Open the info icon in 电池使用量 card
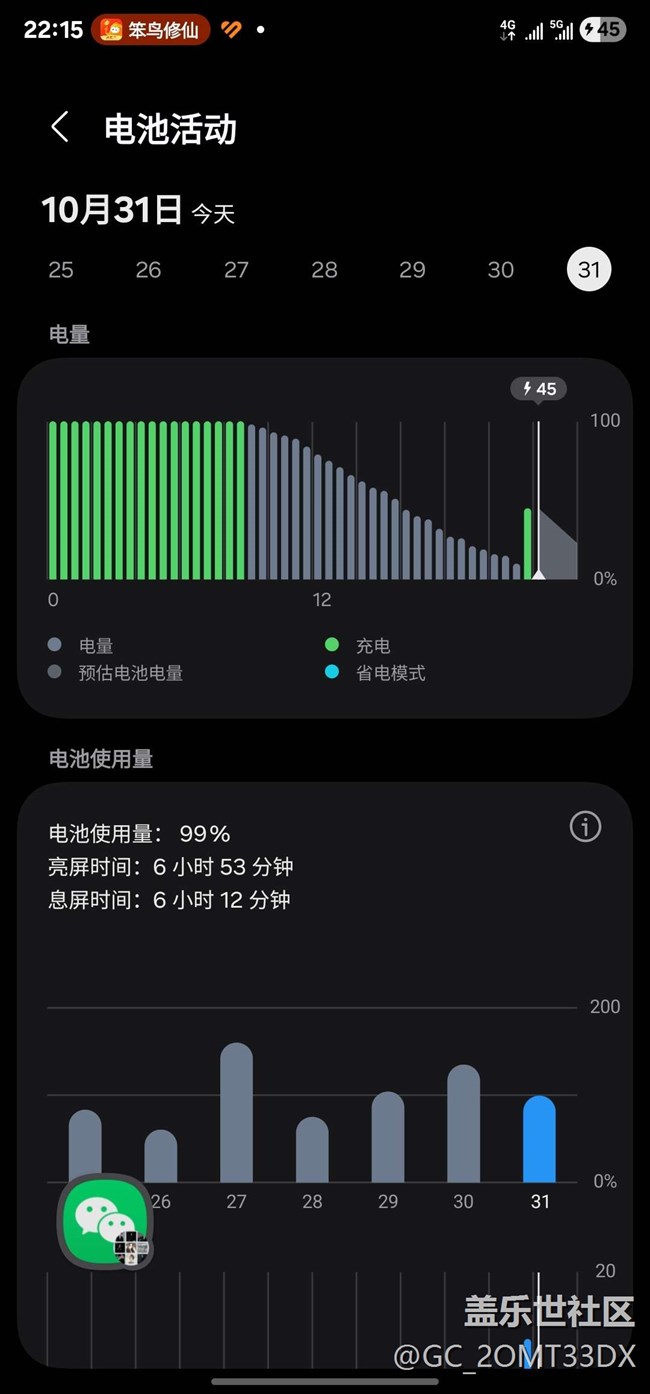The width and height of the screenshot is (650, 1394). [585, 827]
